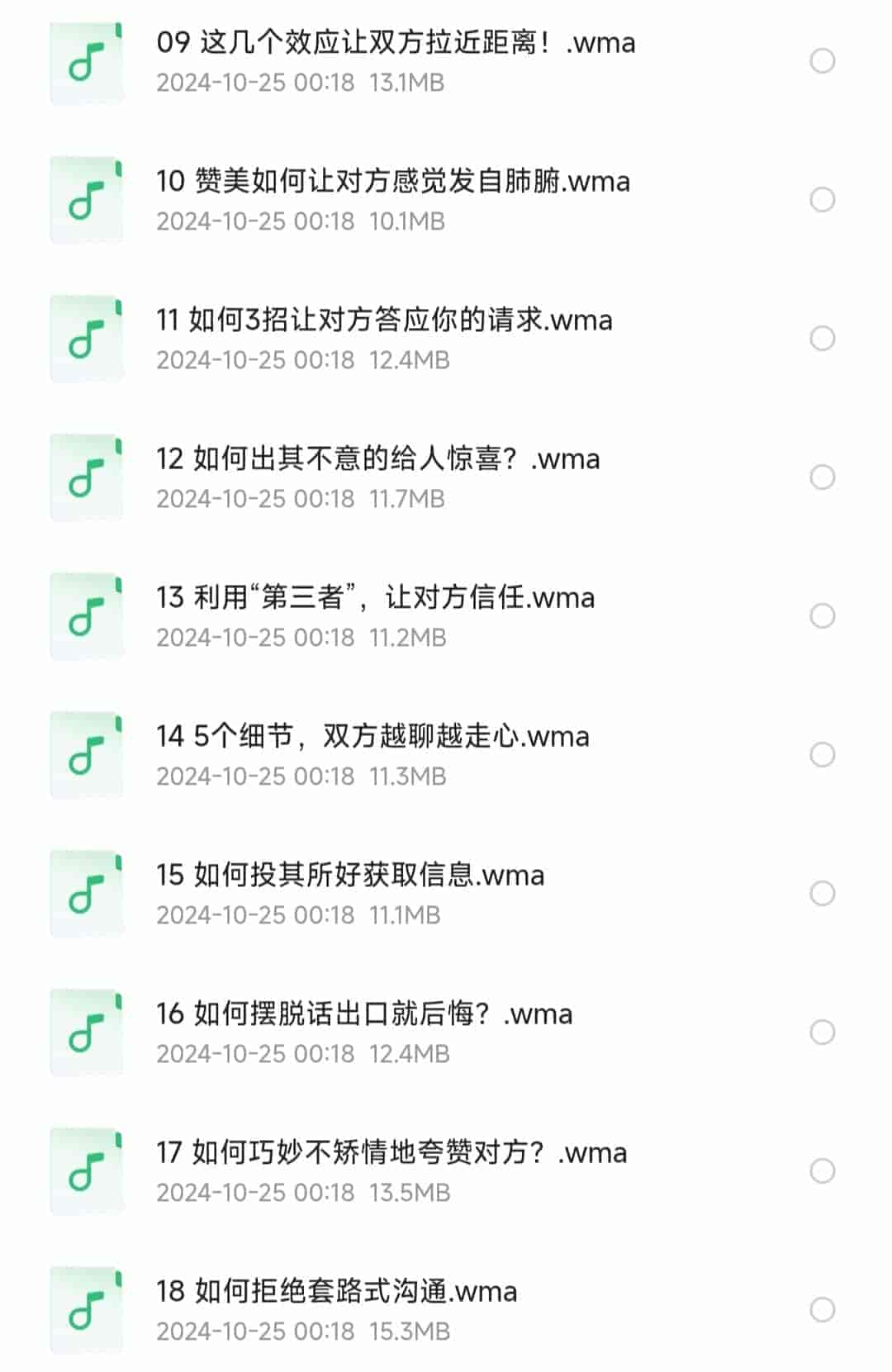
Task: Click the audio thumbnail icon for file 12
Action: point(87,477)
